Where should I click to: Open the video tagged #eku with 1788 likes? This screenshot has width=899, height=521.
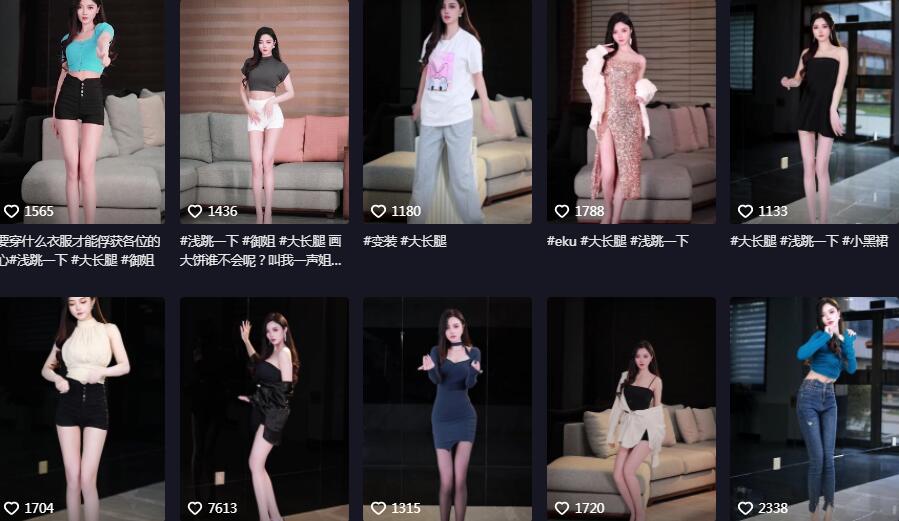(x=631, y=110)
